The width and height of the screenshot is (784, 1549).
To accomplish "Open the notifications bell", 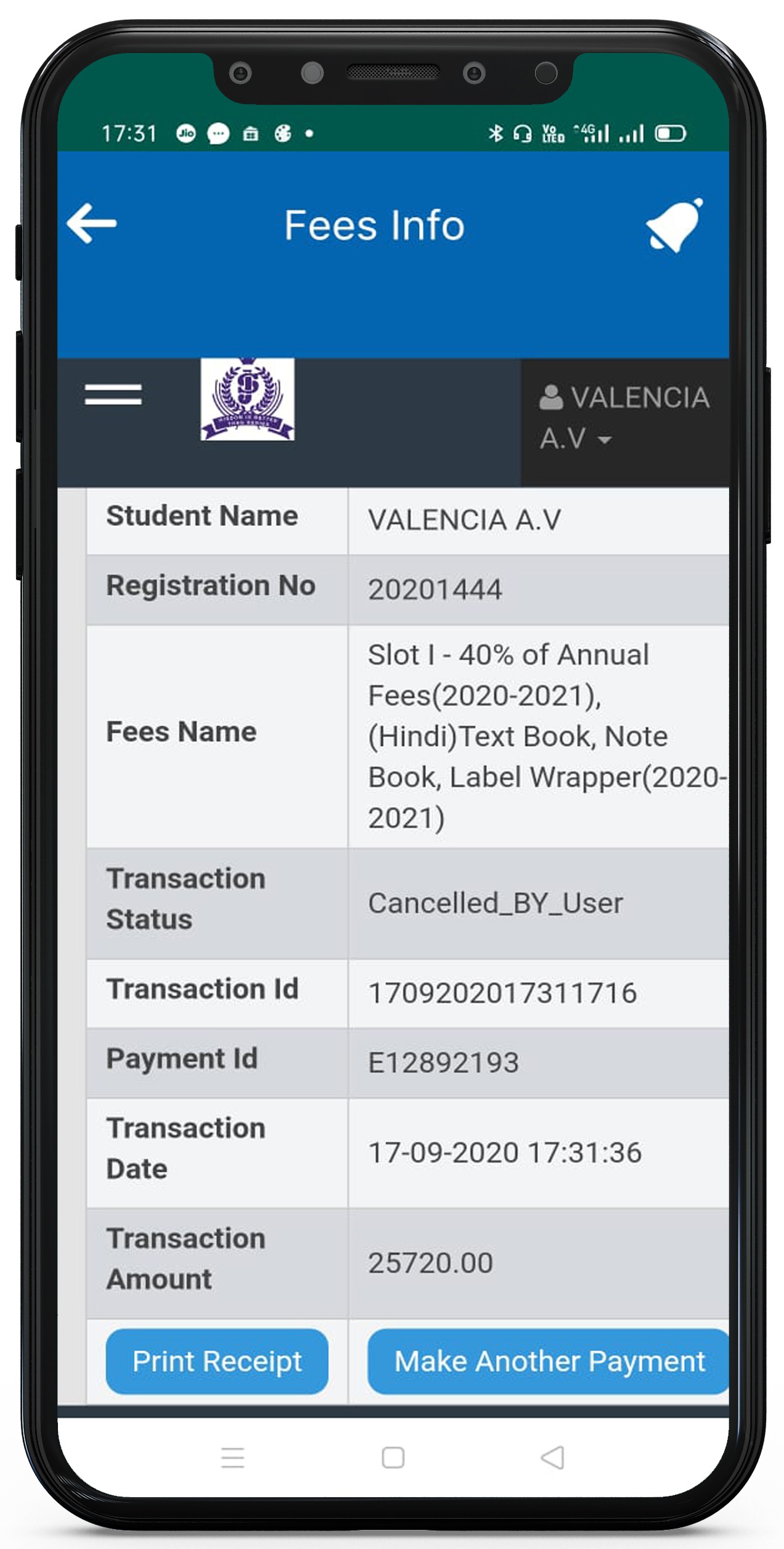I will 675,226.
